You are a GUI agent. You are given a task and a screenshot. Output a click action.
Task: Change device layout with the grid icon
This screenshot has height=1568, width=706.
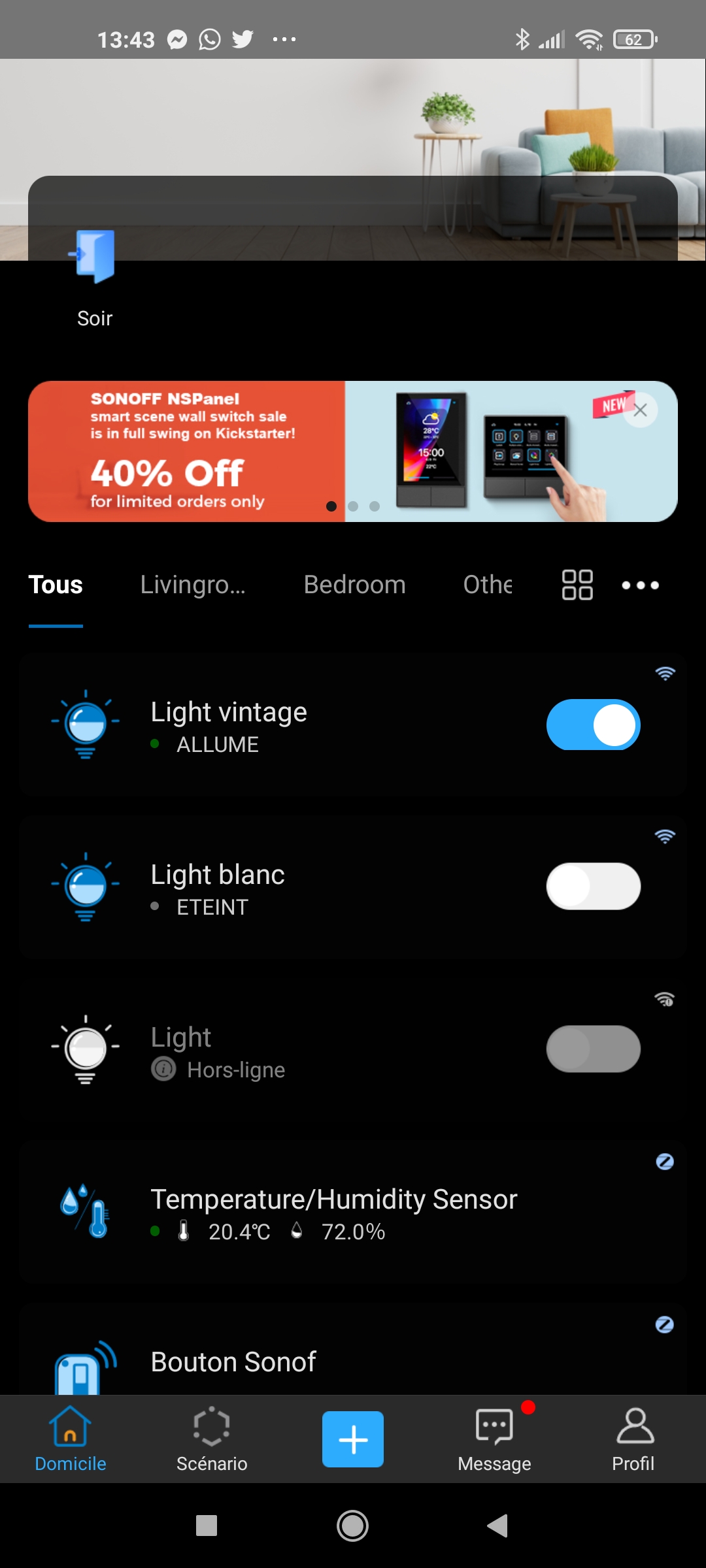coord(577,585)
